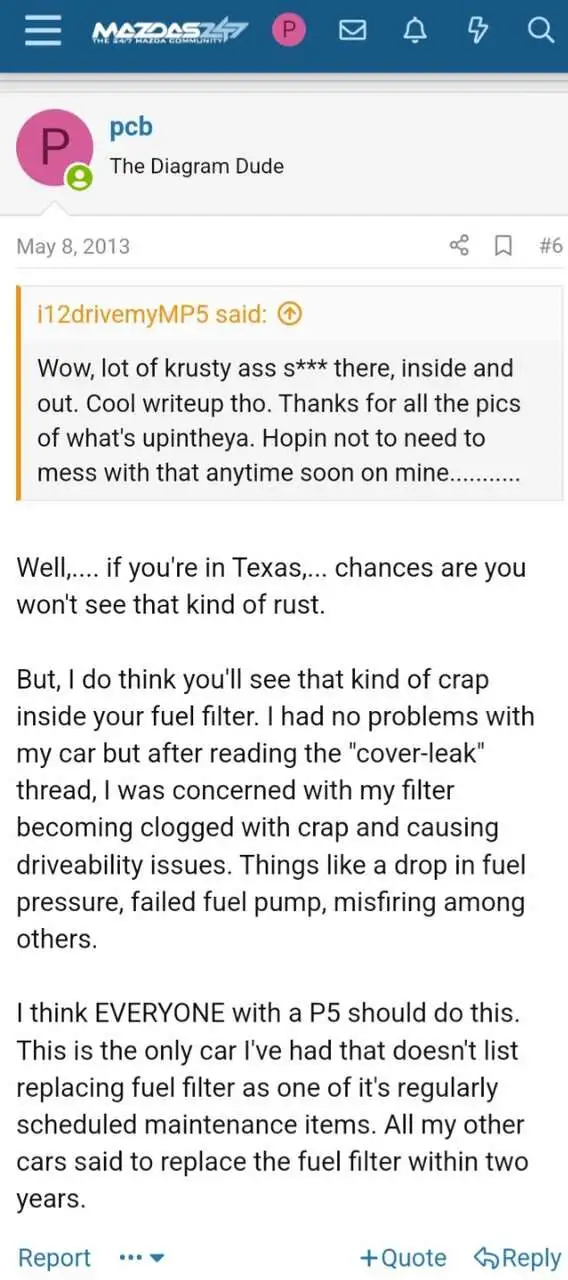This screenshot has height=1280, width=568.
Task: Open the What's new lightning icon
Action: coord(476,32)
